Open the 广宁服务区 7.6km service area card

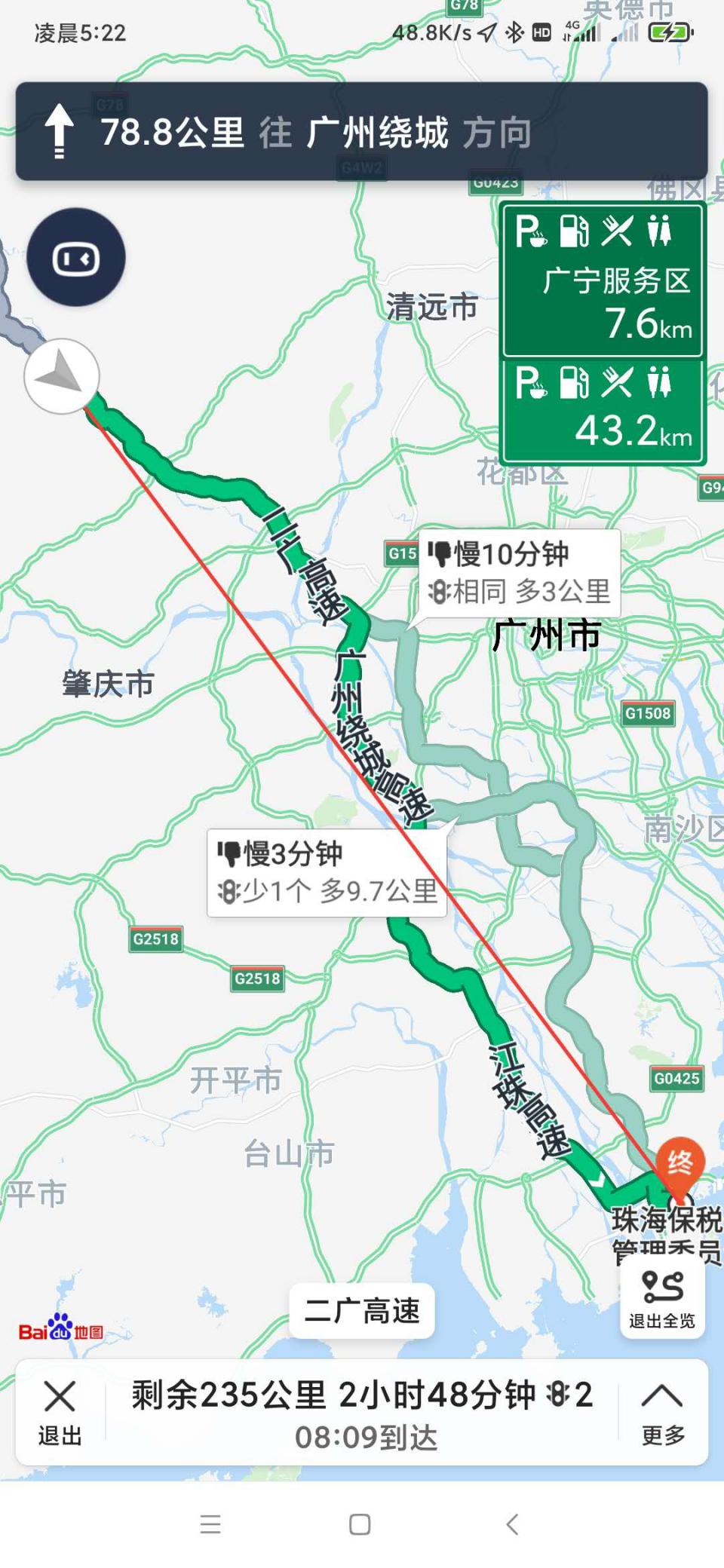603,280
